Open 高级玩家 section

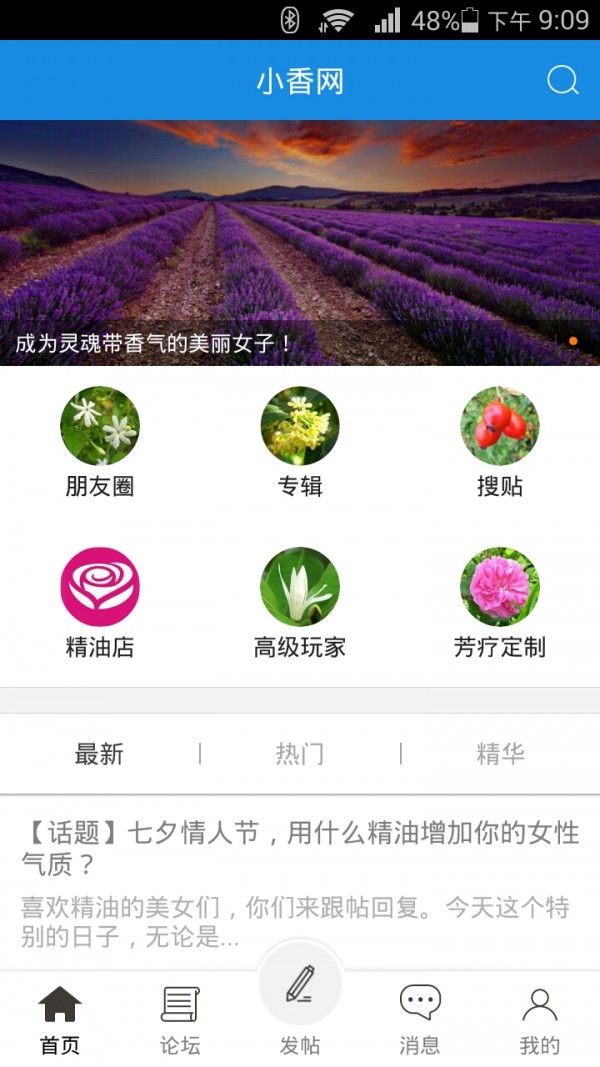[300, 602]
